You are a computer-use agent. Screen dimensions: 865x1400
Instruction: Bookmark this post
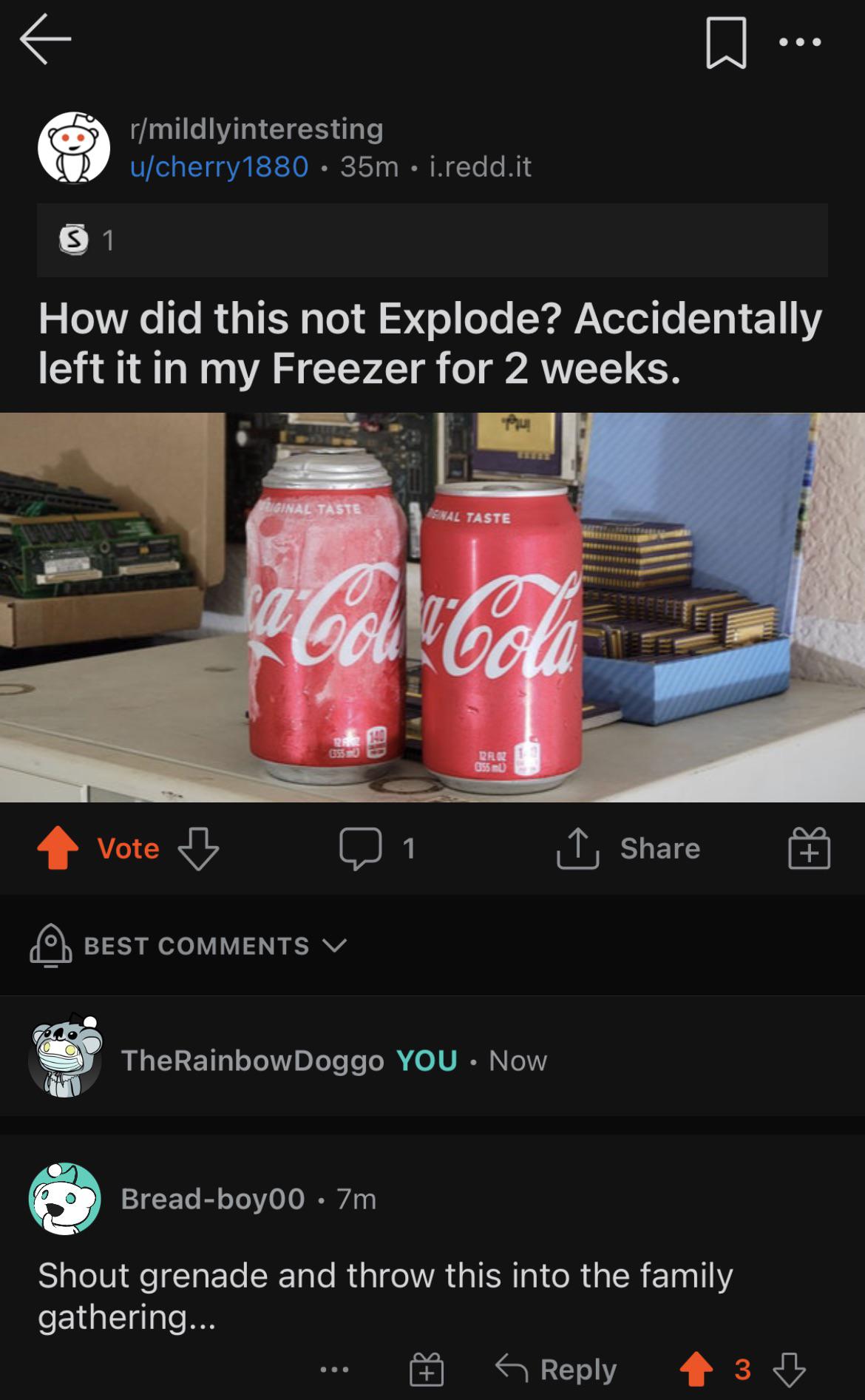click(726, 44)
